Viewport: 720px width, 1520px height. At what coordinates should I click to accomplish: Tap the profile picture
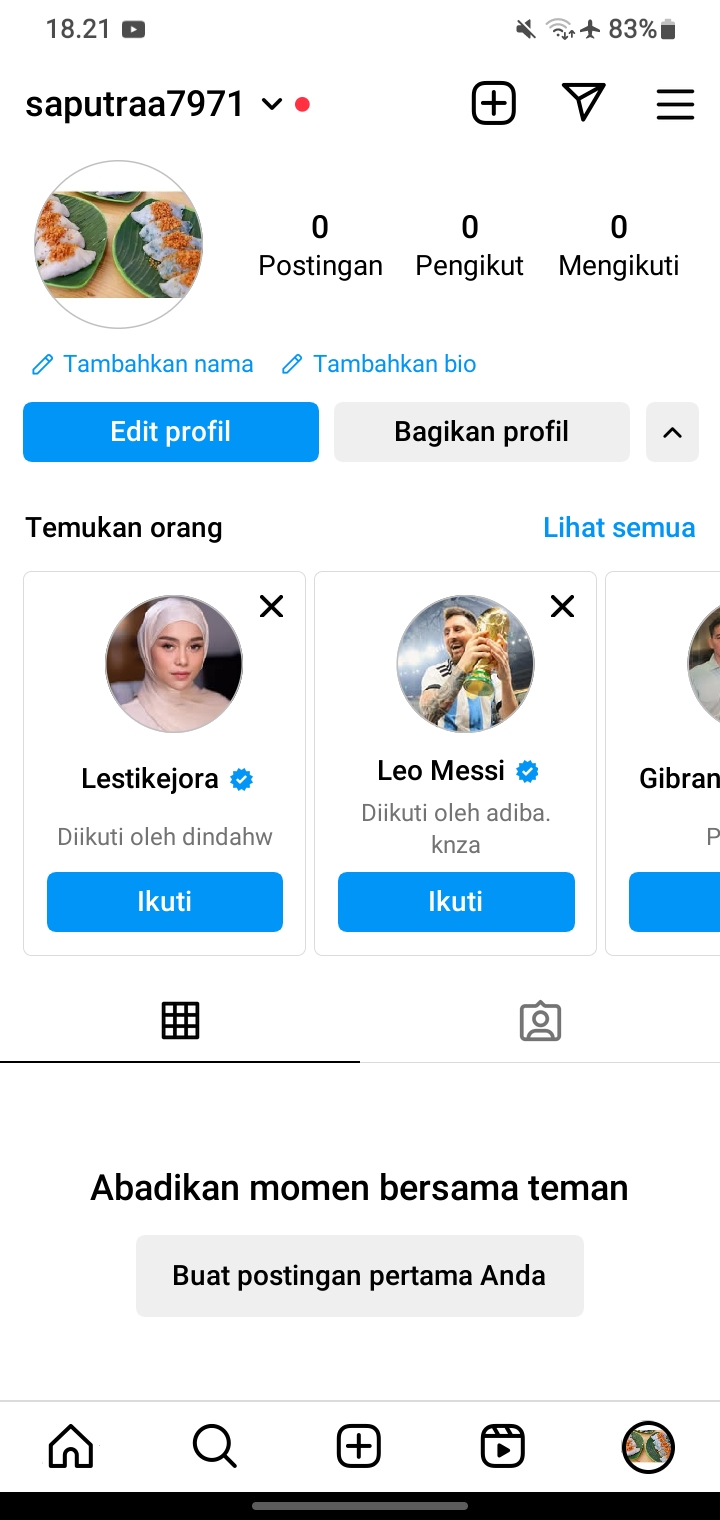pos(119,245)
